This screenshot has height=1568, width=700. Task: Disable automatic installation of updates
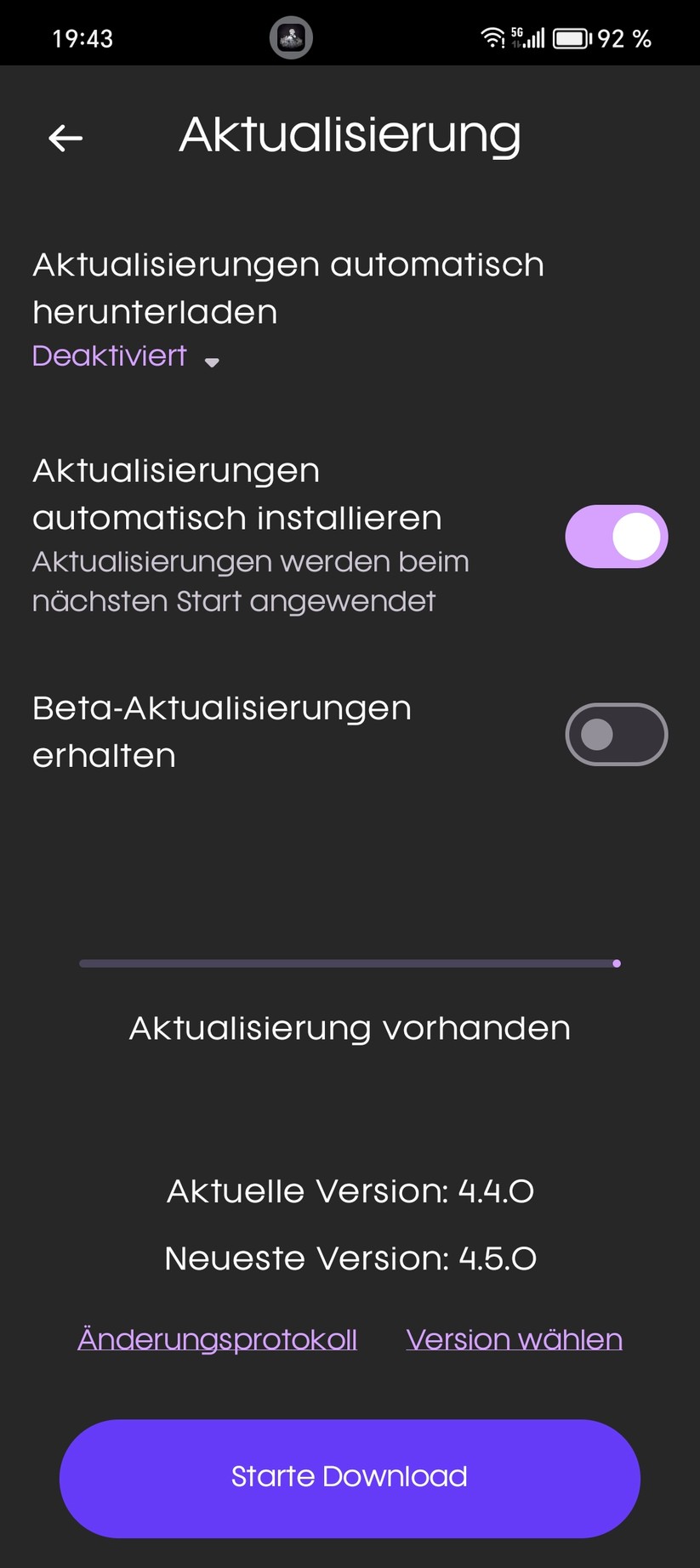tap(616, 537)
